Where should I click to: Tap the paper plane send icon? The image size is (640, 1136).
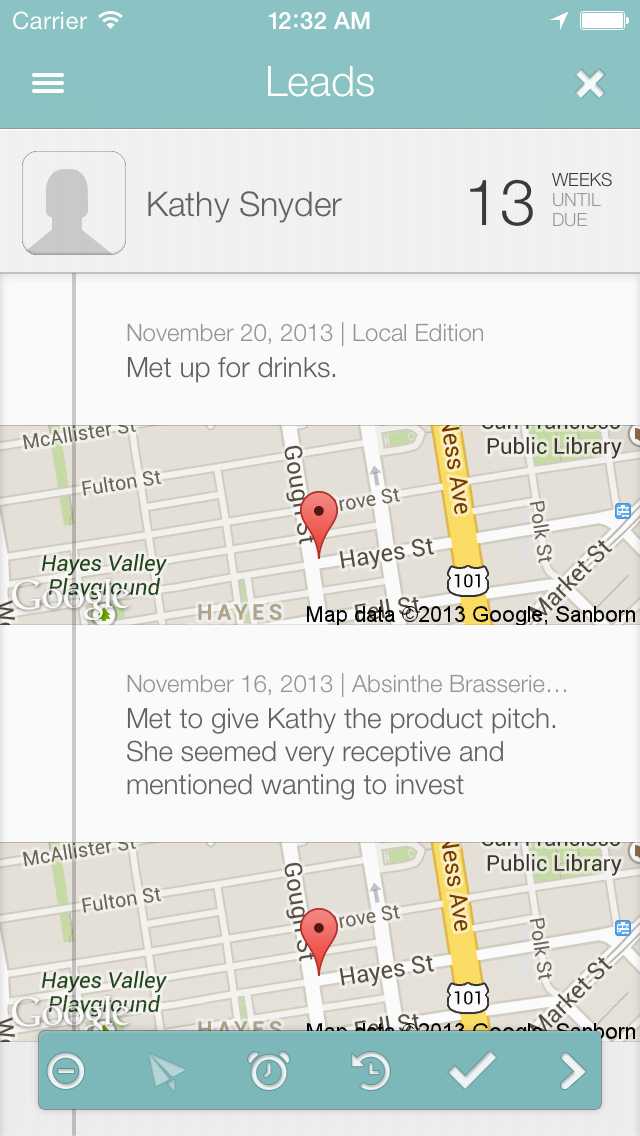[x=167, y=1072]
